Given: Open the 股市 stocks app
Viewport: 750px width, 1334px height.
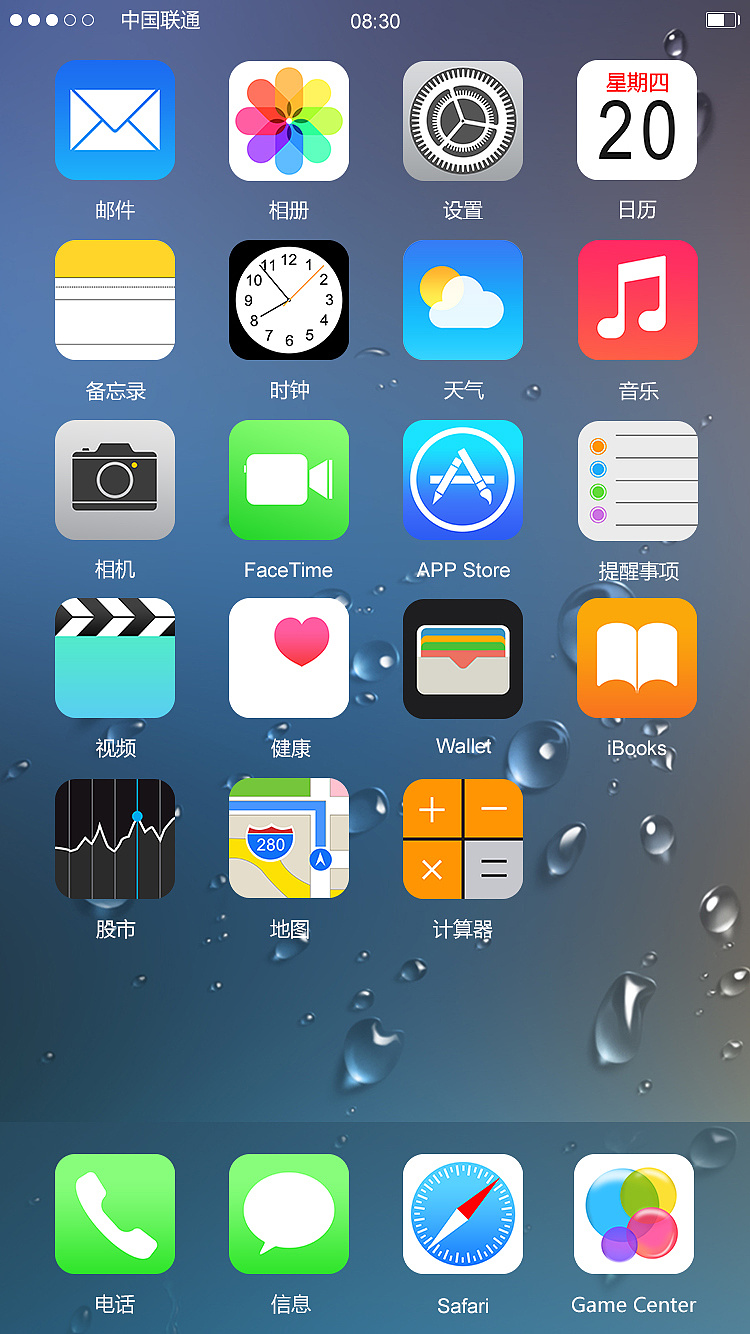Looking at the screenshot, I should (x=115, y=838).
